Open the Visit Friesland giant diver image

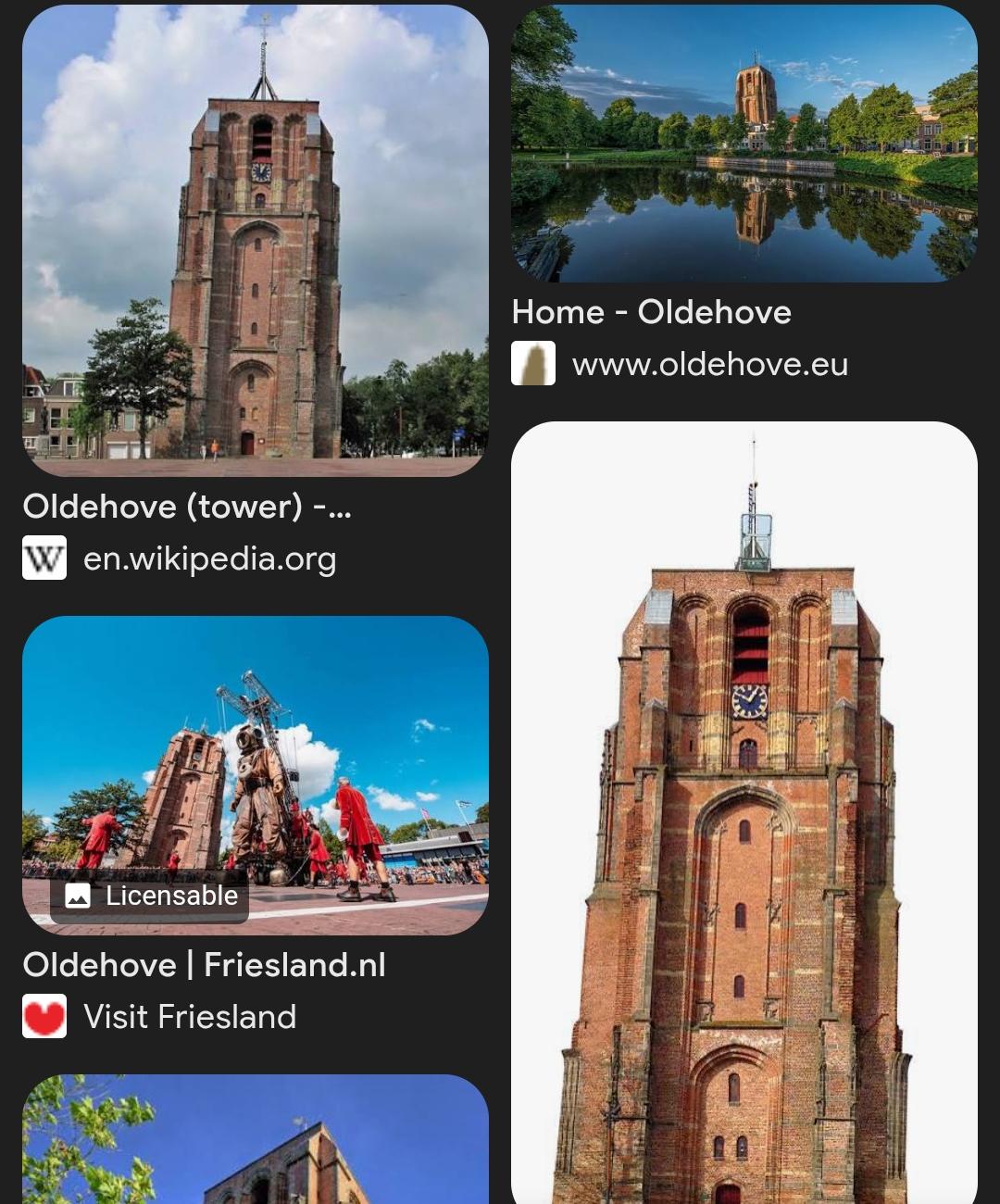click(x=255, y=774)
